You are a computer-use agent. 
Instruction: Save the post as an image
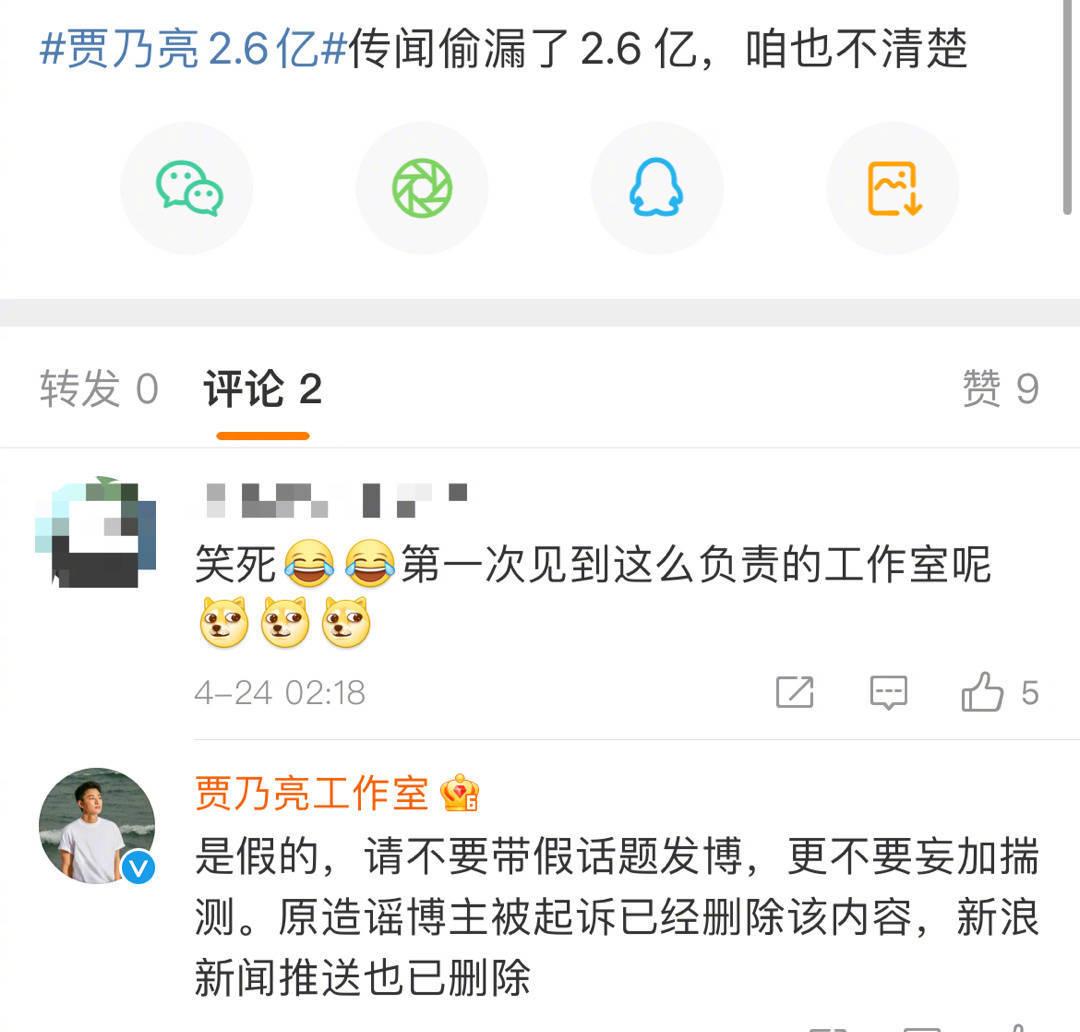pyautogui.click(x=892, y=188)
